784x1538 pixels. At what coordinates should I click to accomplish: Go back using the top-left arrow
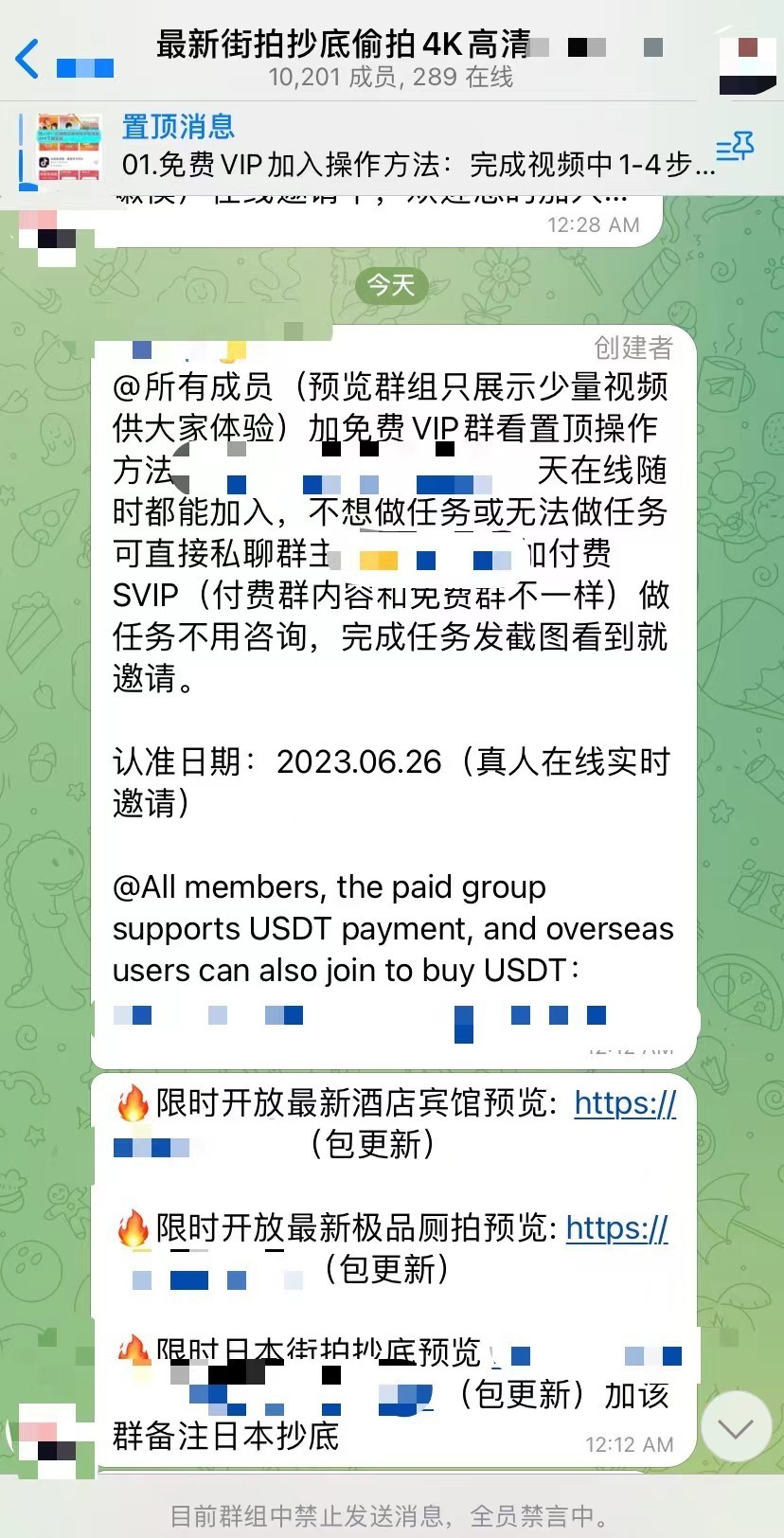click(x=28, y=59)
